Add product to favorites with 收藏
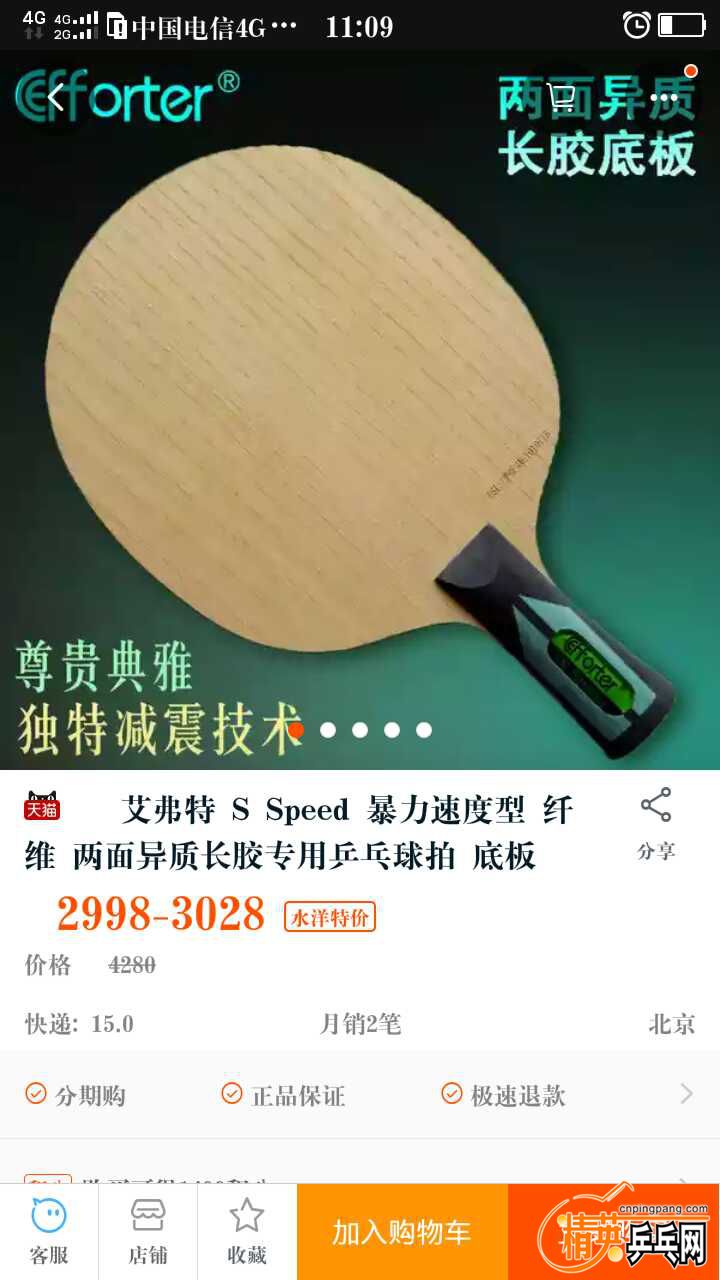The height and width of the screenshot is (1280, 720). (x=247, y=1232)
